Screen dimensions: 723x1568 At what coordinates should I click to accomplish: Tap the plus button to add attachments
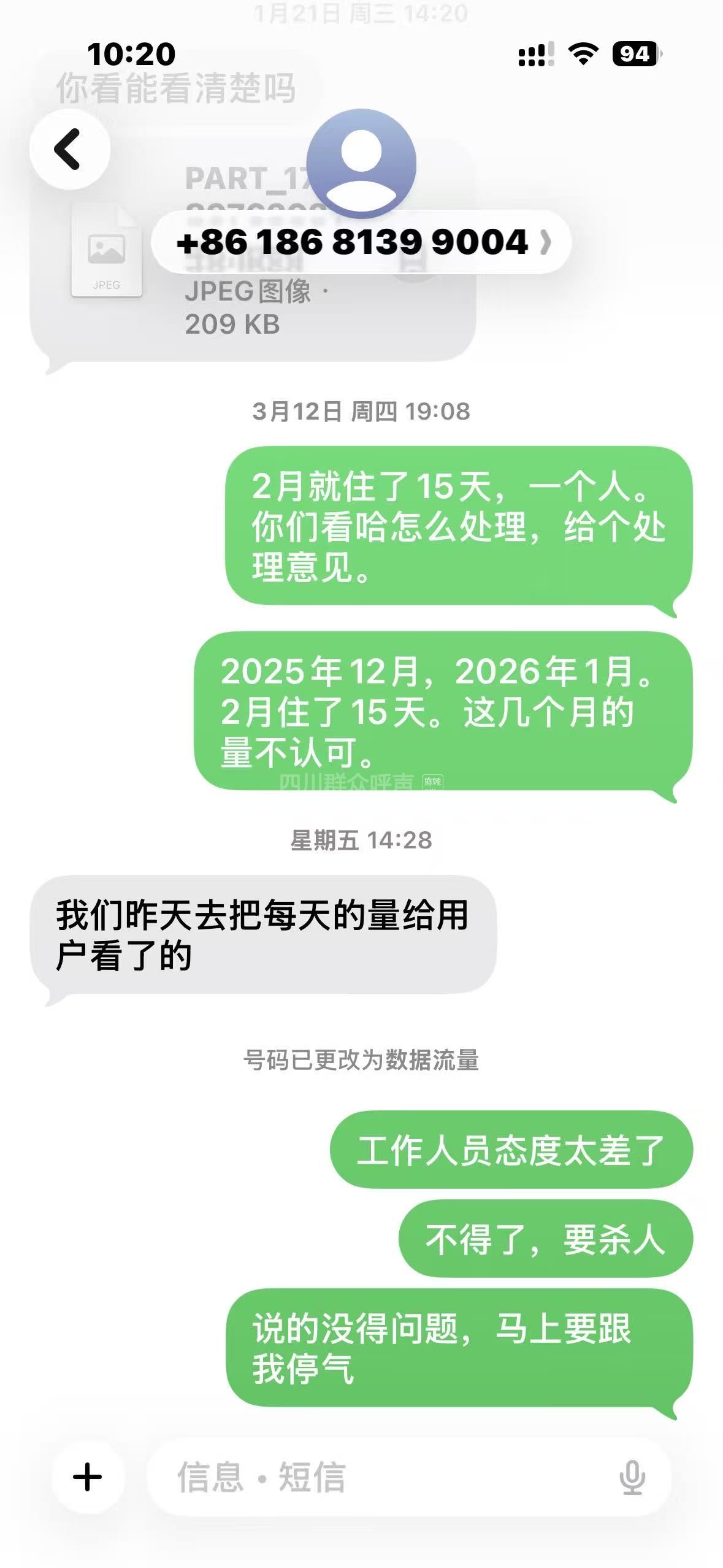coord(88,1477)
